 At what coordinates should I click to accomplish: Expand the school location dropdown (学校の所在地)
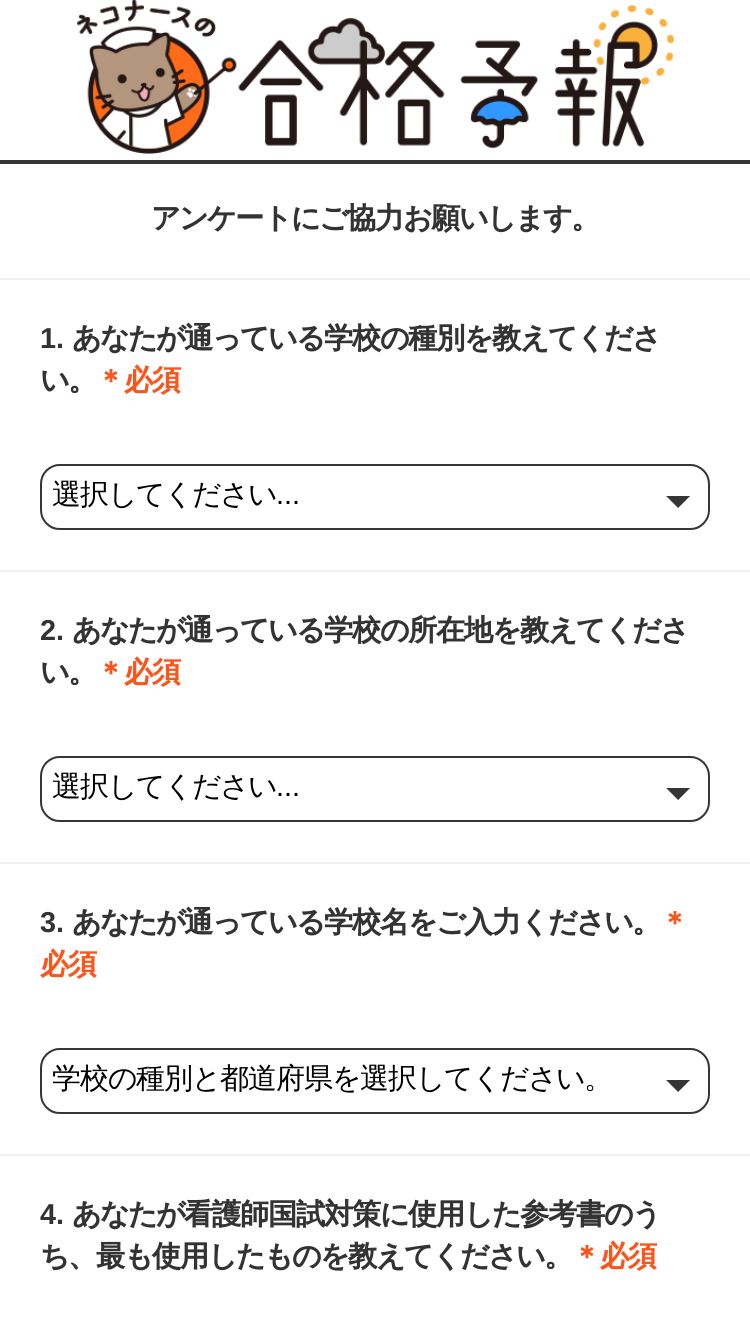[374, 789]
